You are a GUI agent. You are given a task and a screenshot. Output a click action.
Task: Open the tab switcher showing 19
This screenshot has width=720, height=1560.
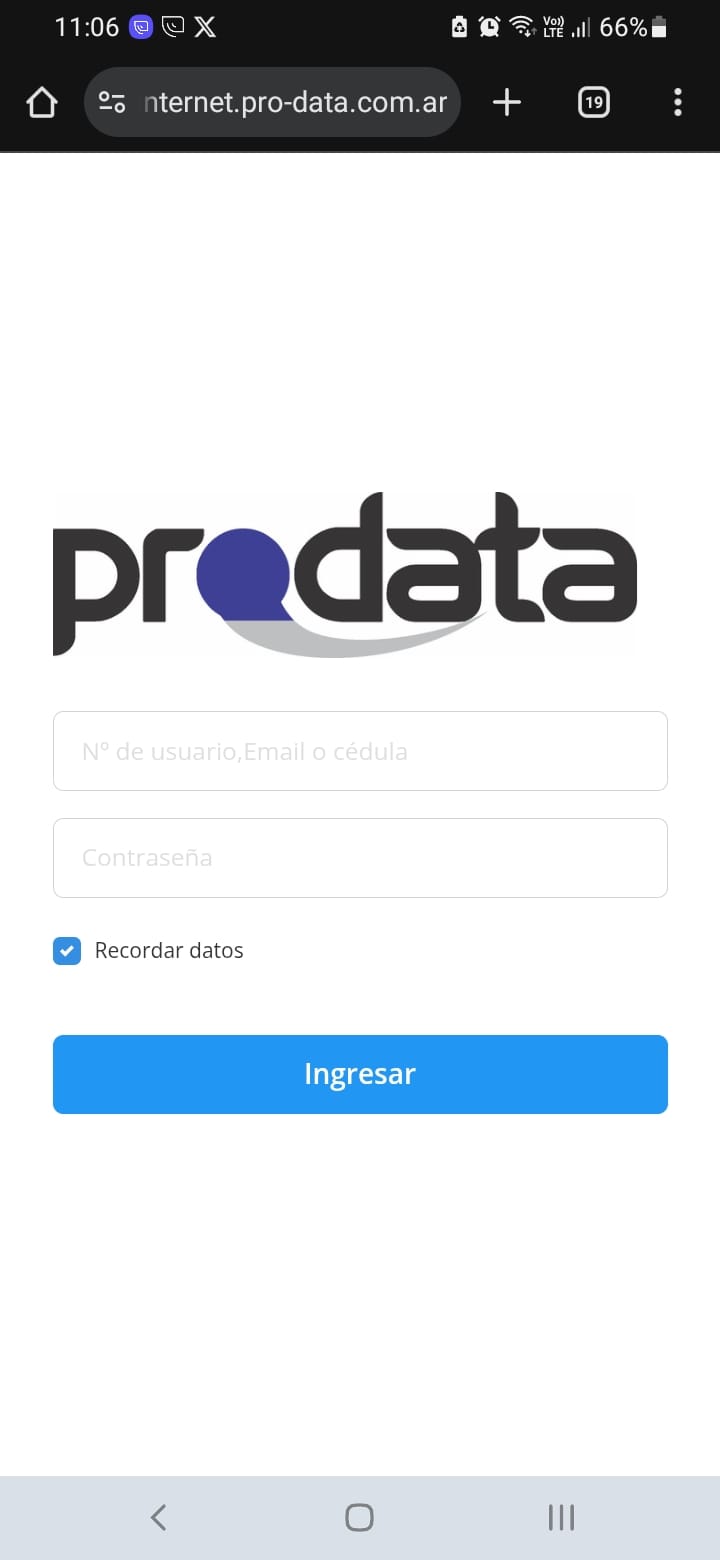point(594,102)
